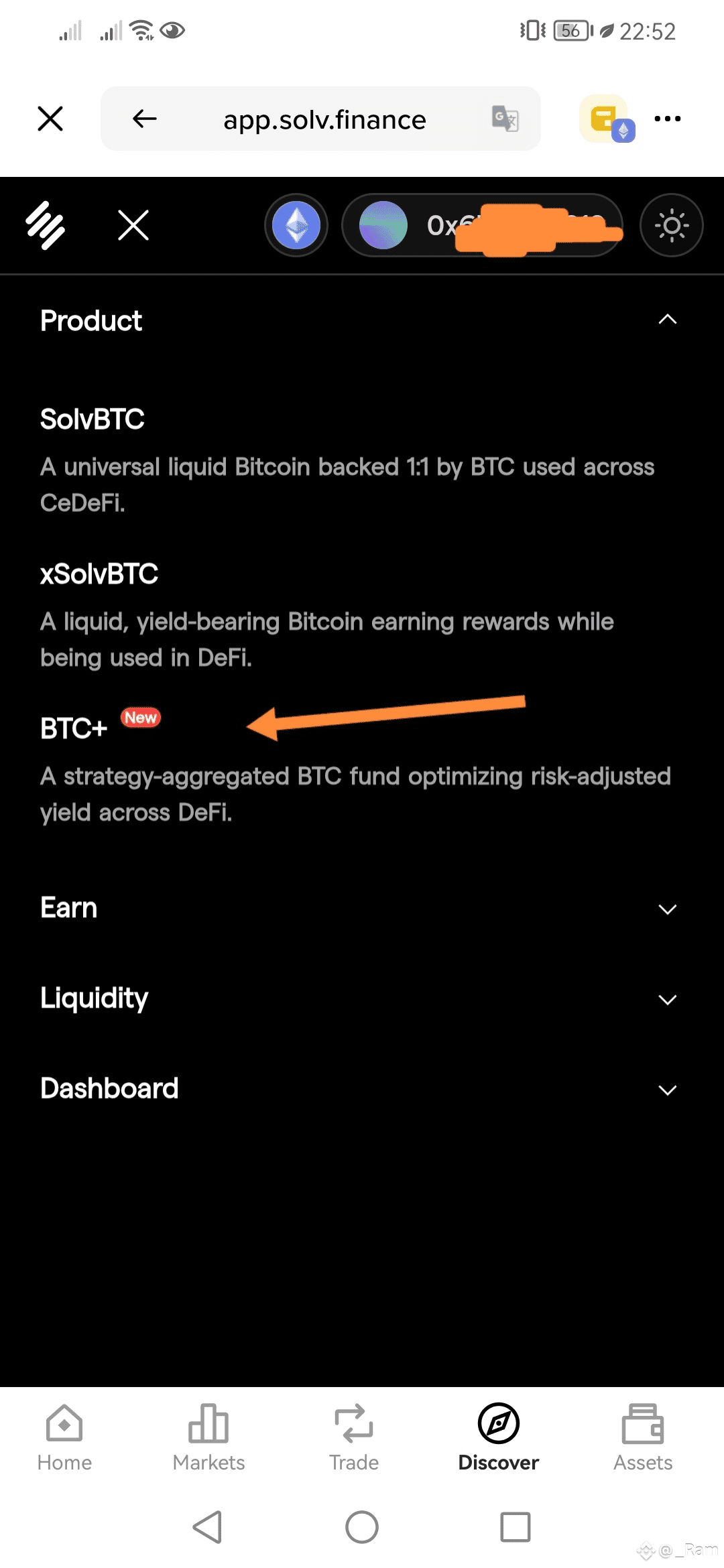Tap the system back button

[208, 1527]
